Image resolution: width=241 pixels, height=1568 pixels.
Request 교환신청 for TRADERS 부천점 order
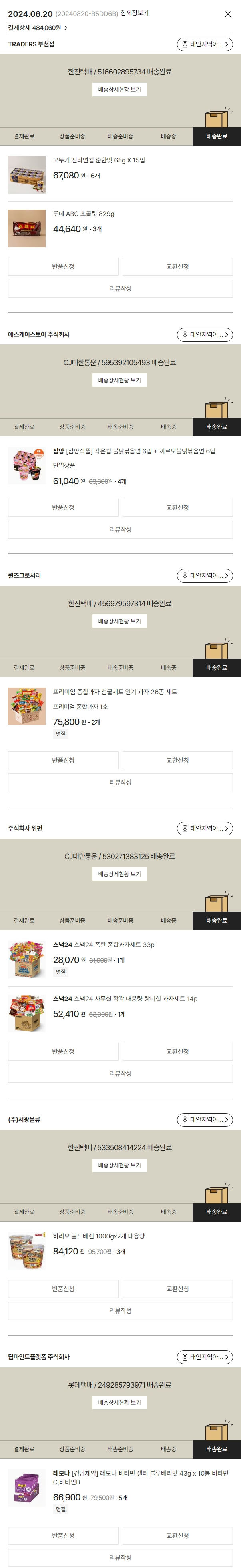(x=178, y=266)
